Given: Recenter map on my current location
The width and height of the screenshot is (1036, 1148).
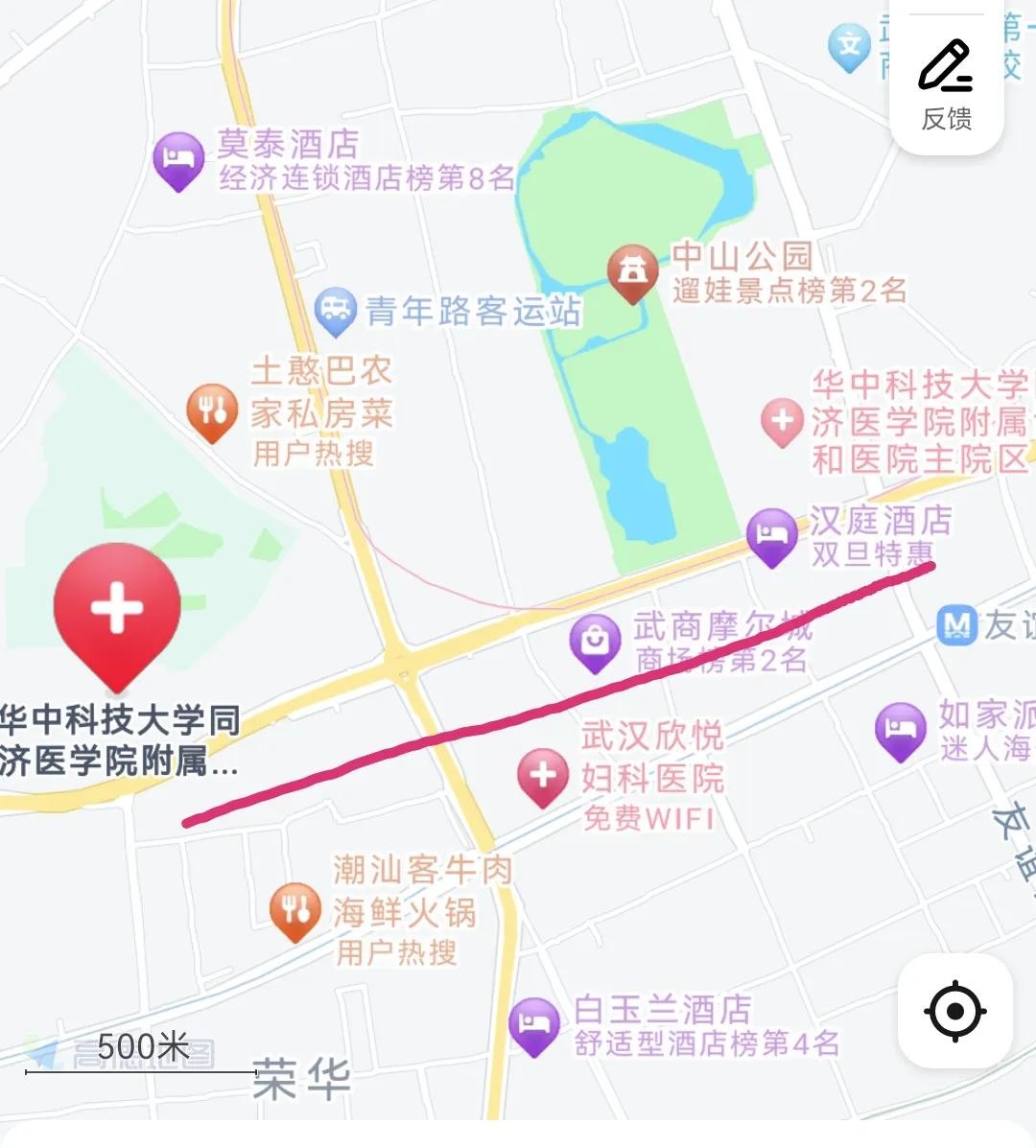Looking at the screenshot, I should 954,1011.
